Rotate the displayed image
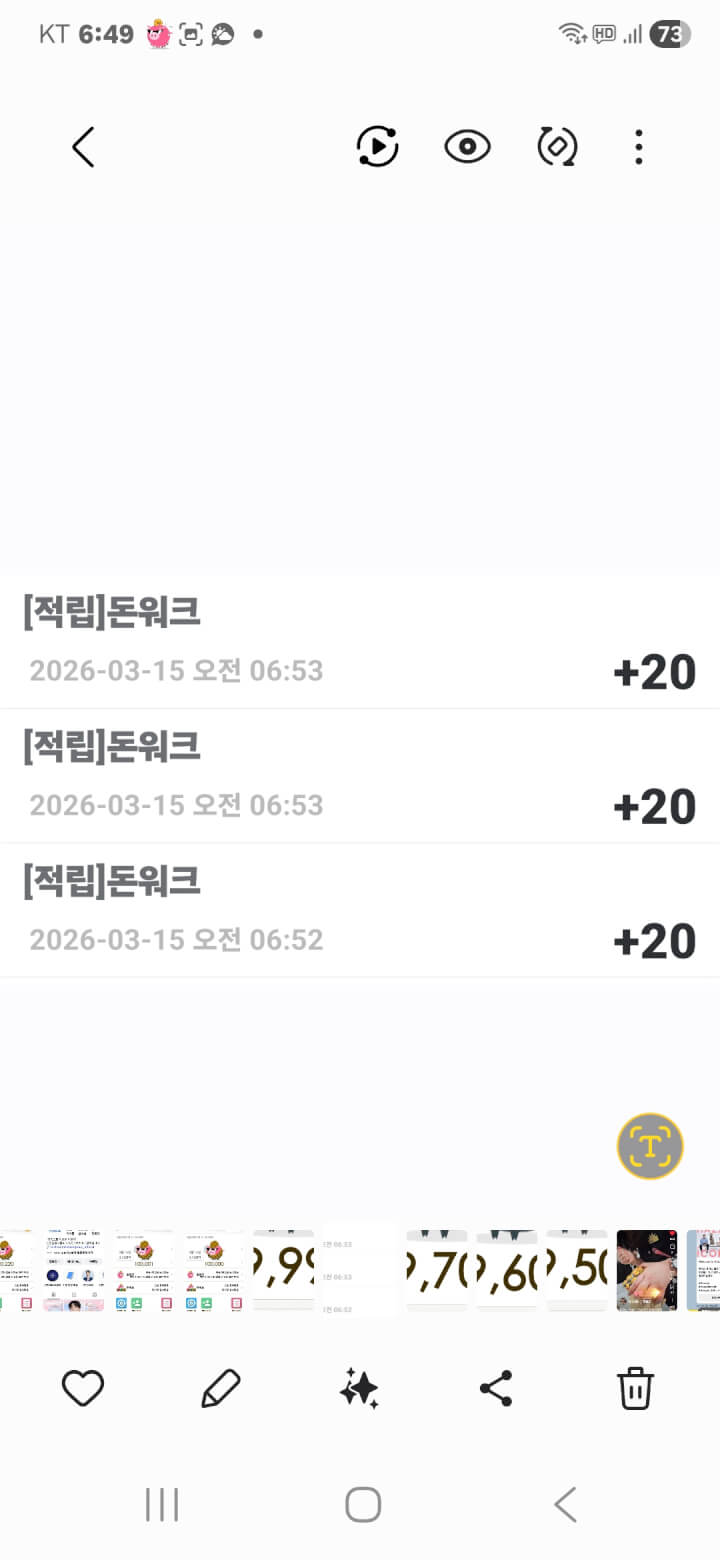 [x=557, y=148]
